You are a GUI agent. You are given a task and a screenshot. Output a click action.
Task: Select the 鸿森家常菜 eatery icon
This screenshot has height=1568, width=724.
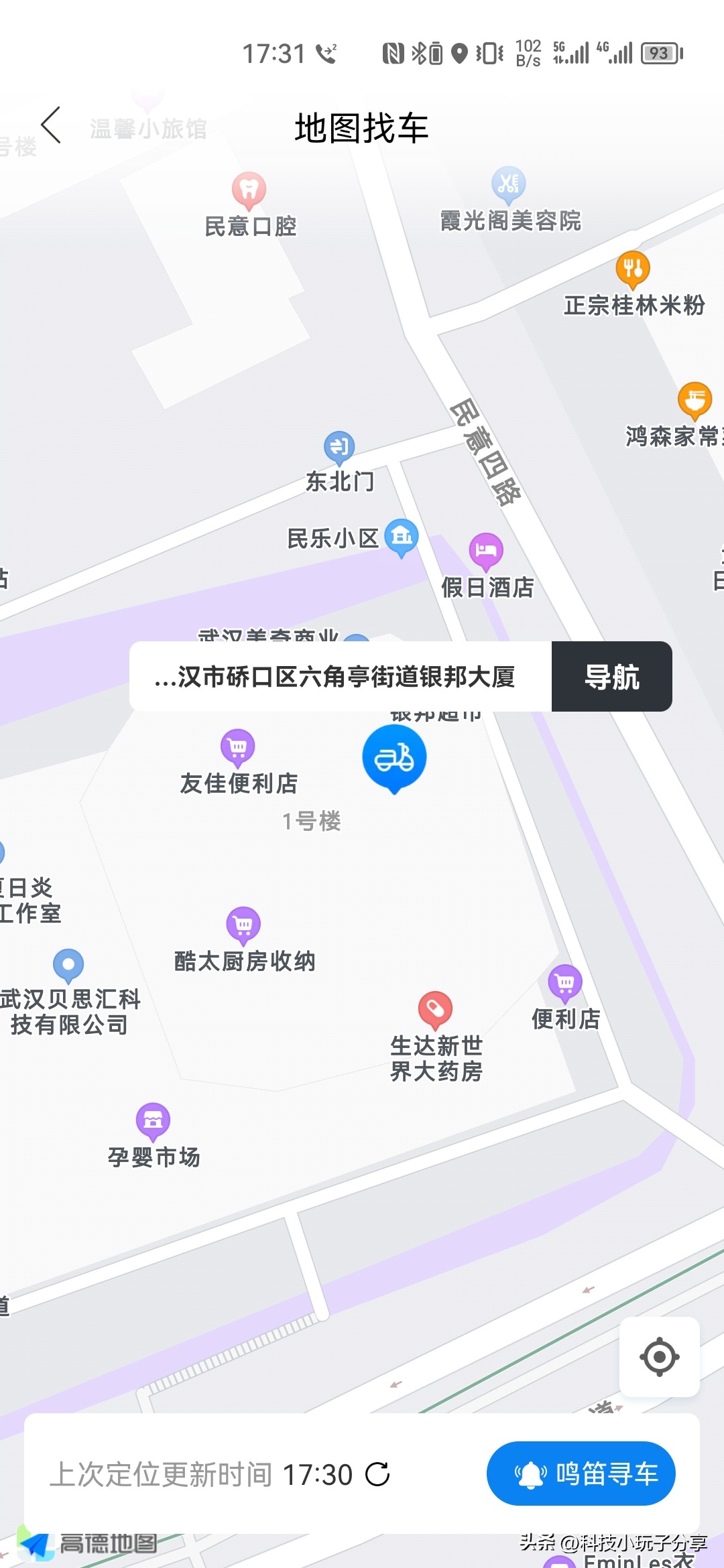[x=694, y=398]
